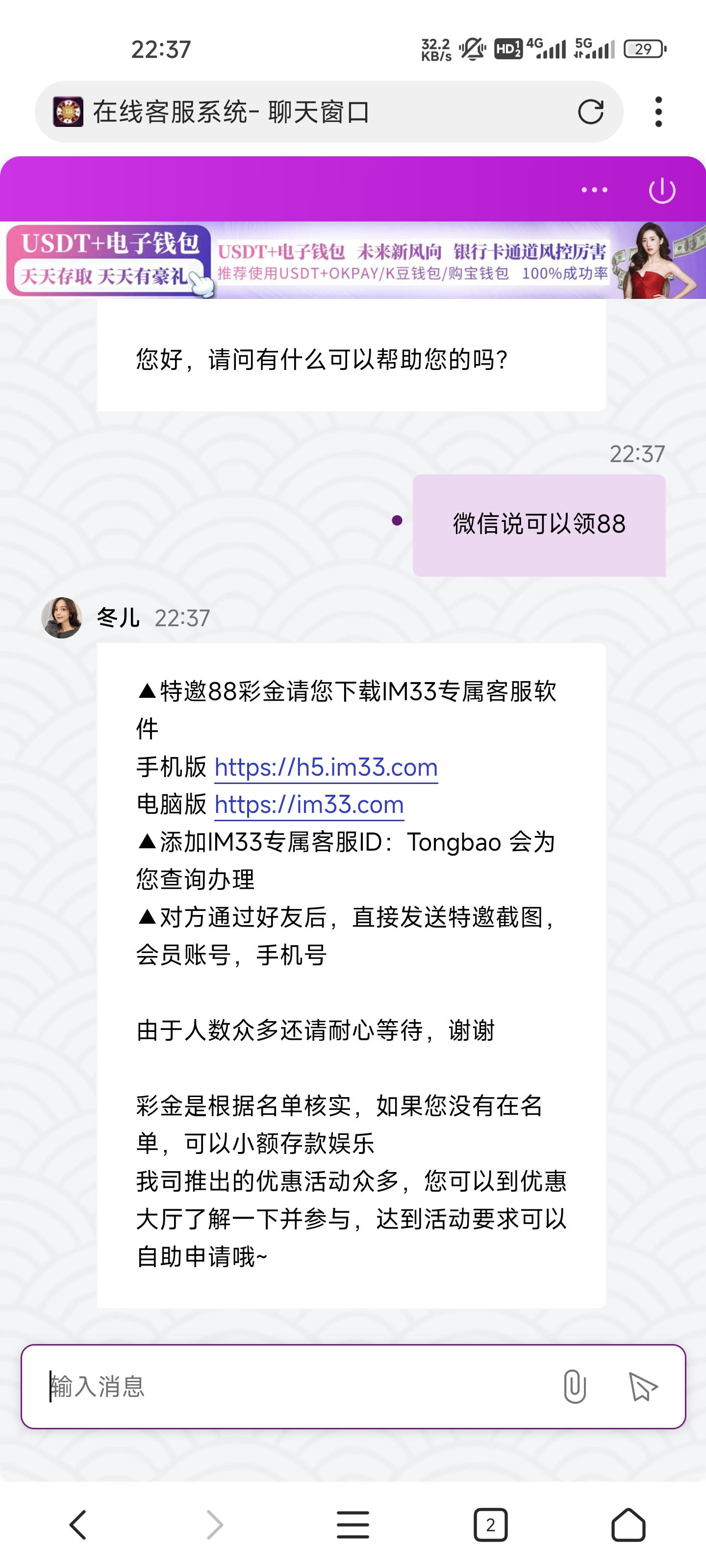This screenshot has height=1568, width=706.
Task: Focus the message input field
Action: [292, 1387]
